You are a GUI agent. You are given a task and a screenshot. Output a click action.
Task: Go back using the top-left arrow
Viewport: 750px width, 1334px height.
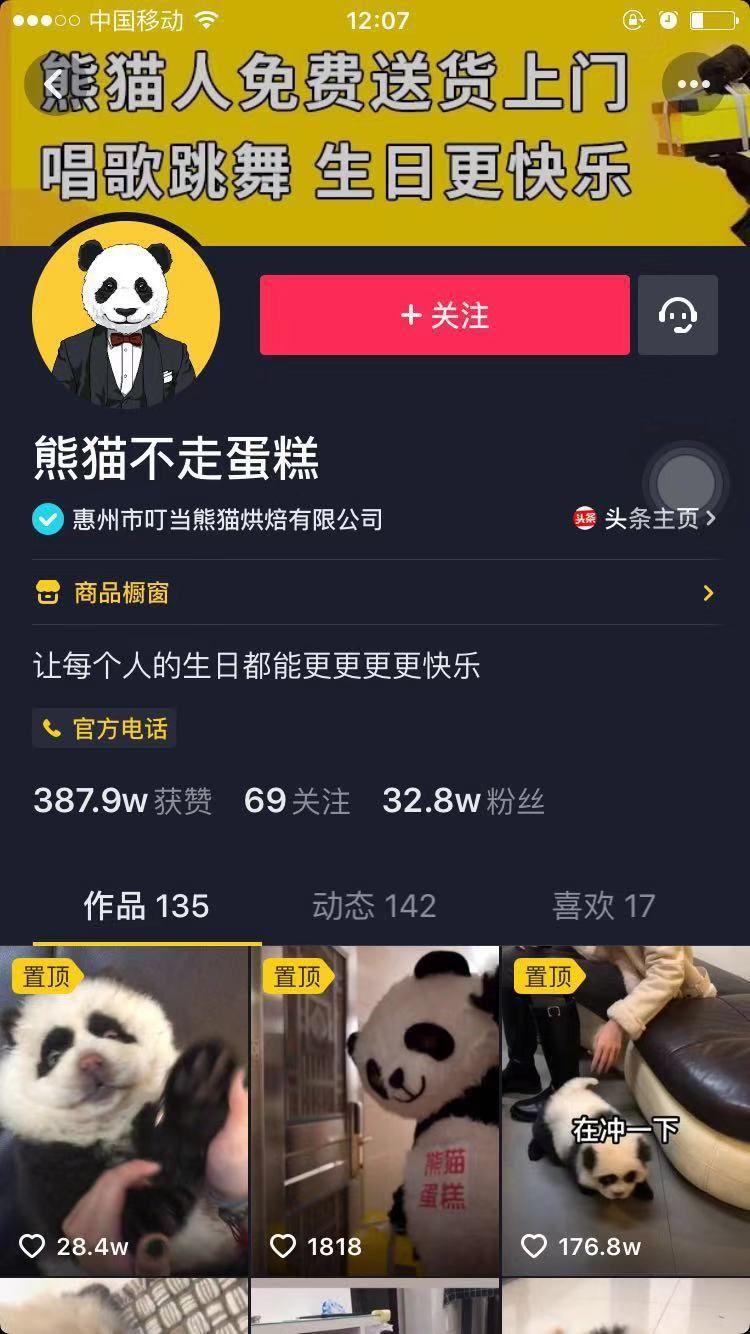[x=54, y=85]
